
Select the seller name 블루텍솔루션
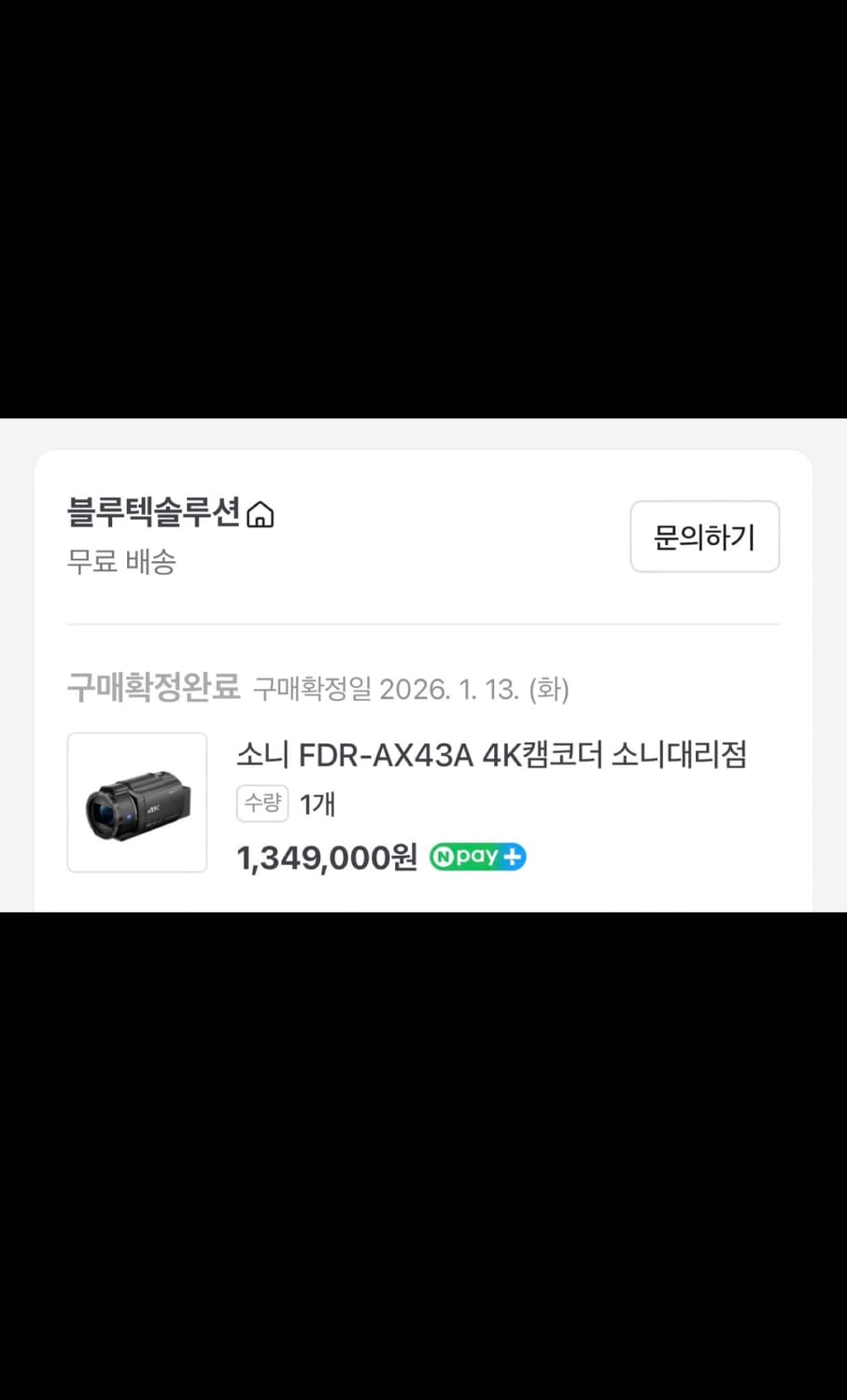[x=154, y=511]
